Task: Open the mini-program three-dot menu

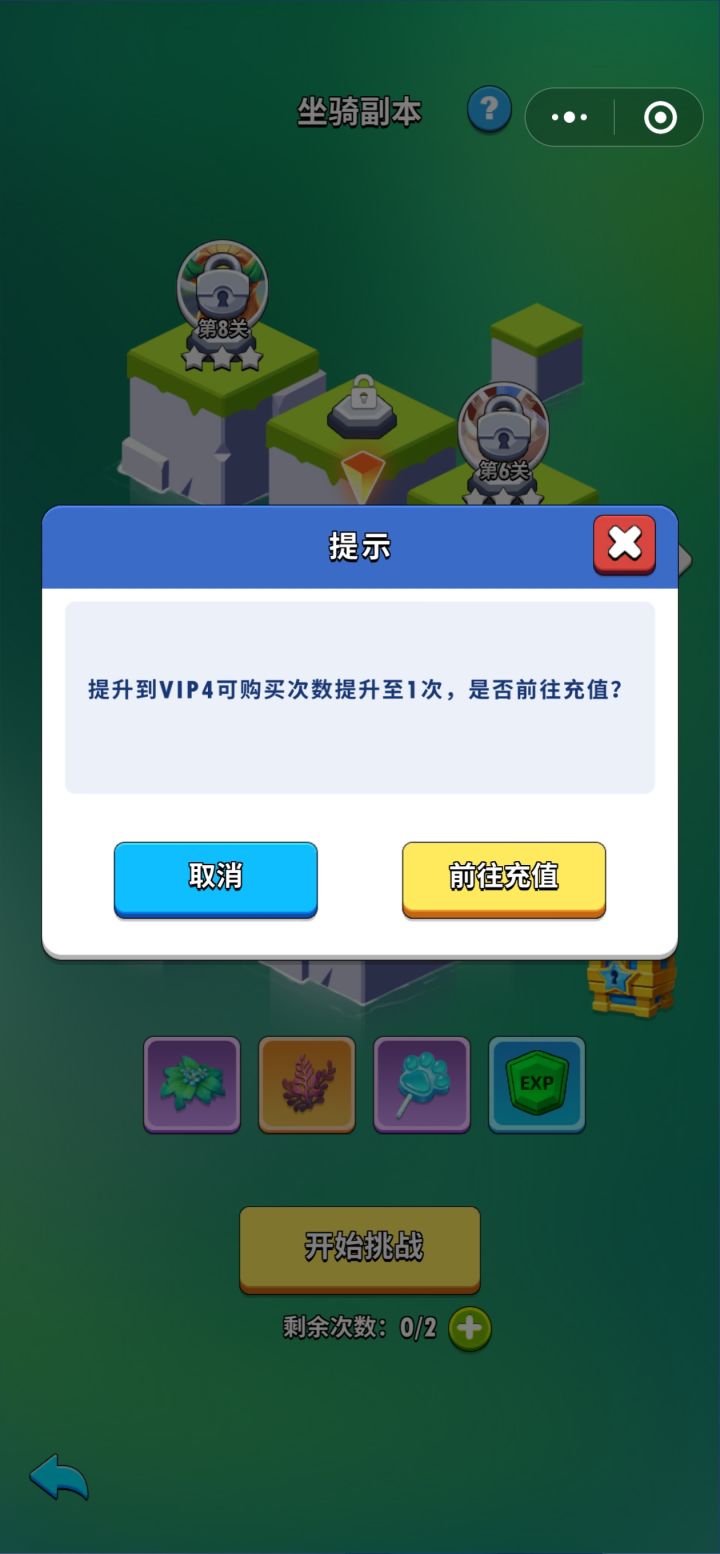Action: 569,117
